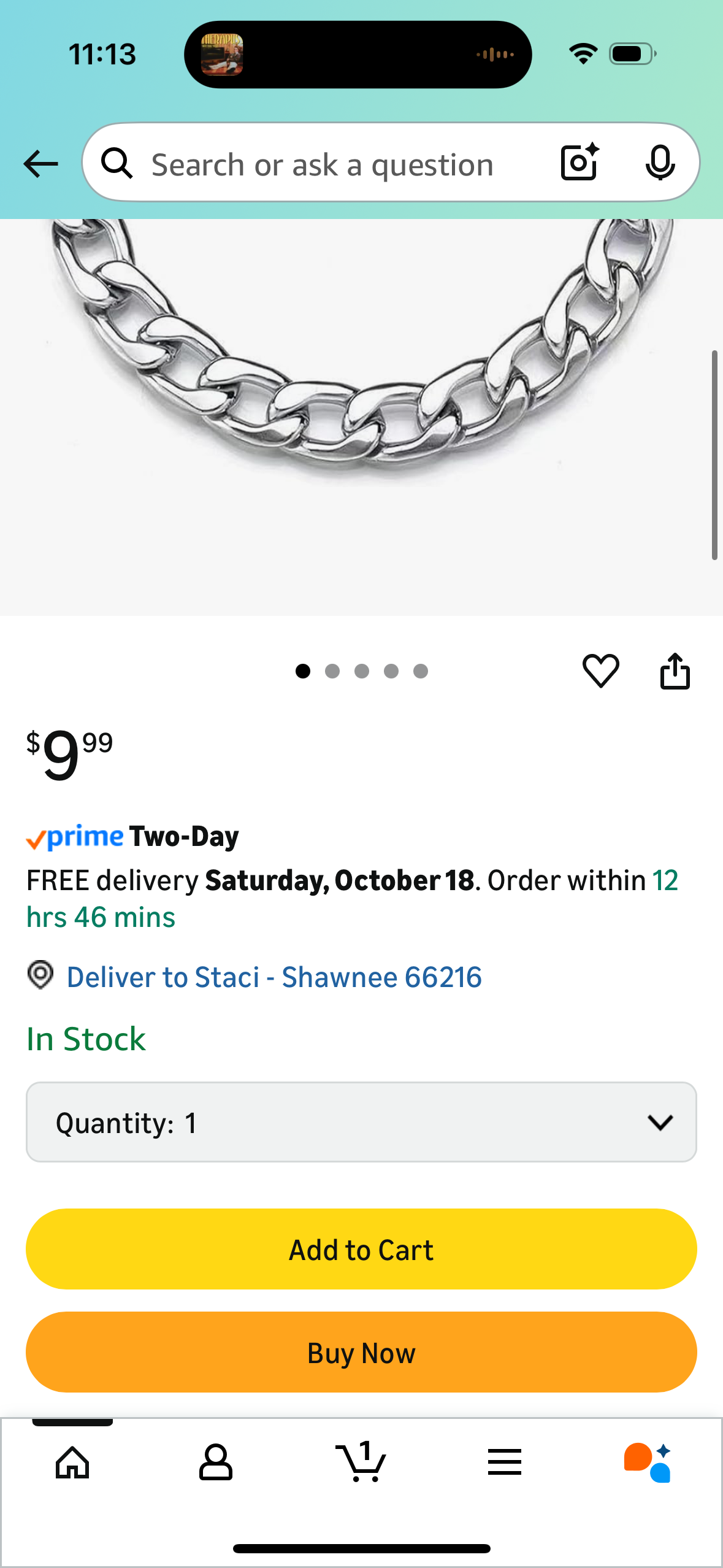Add to Cart
Viewport: 723px width, 1568px height.
[x=361, y=1249]
